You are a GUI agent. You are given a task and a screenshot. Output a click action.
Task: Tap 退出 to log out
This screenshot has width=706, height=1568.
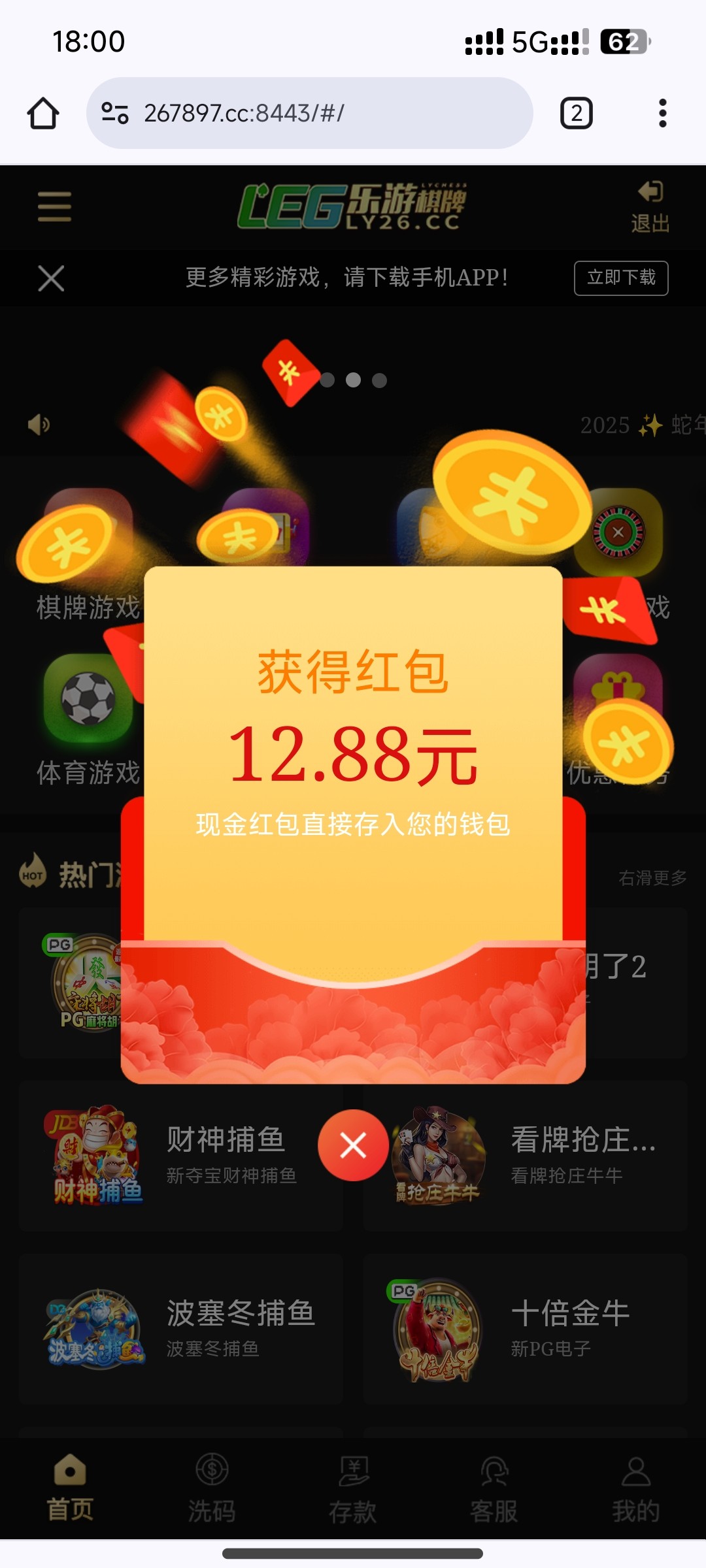tap(650, 208)
